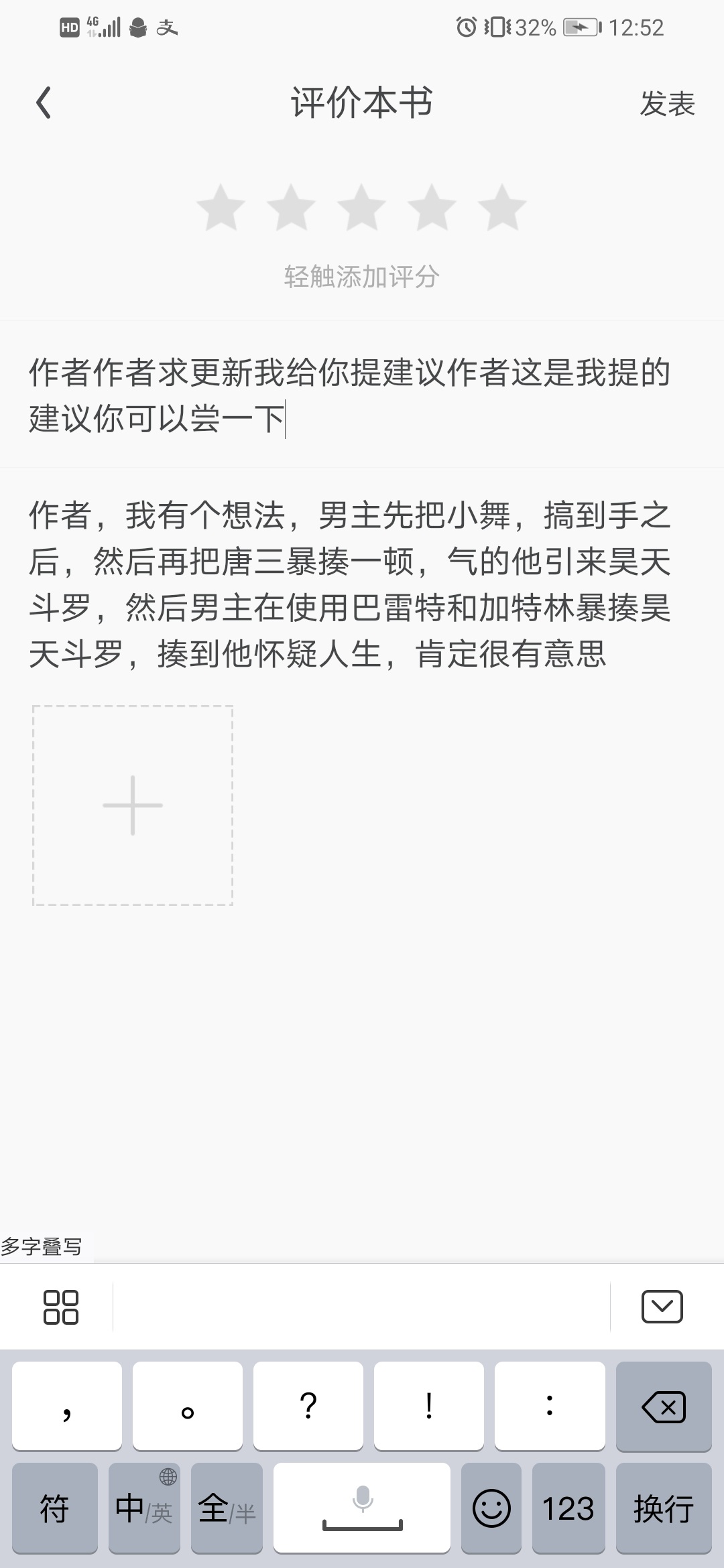
Task: Toggle the 全/半 width key
Action: [227, 1508]
